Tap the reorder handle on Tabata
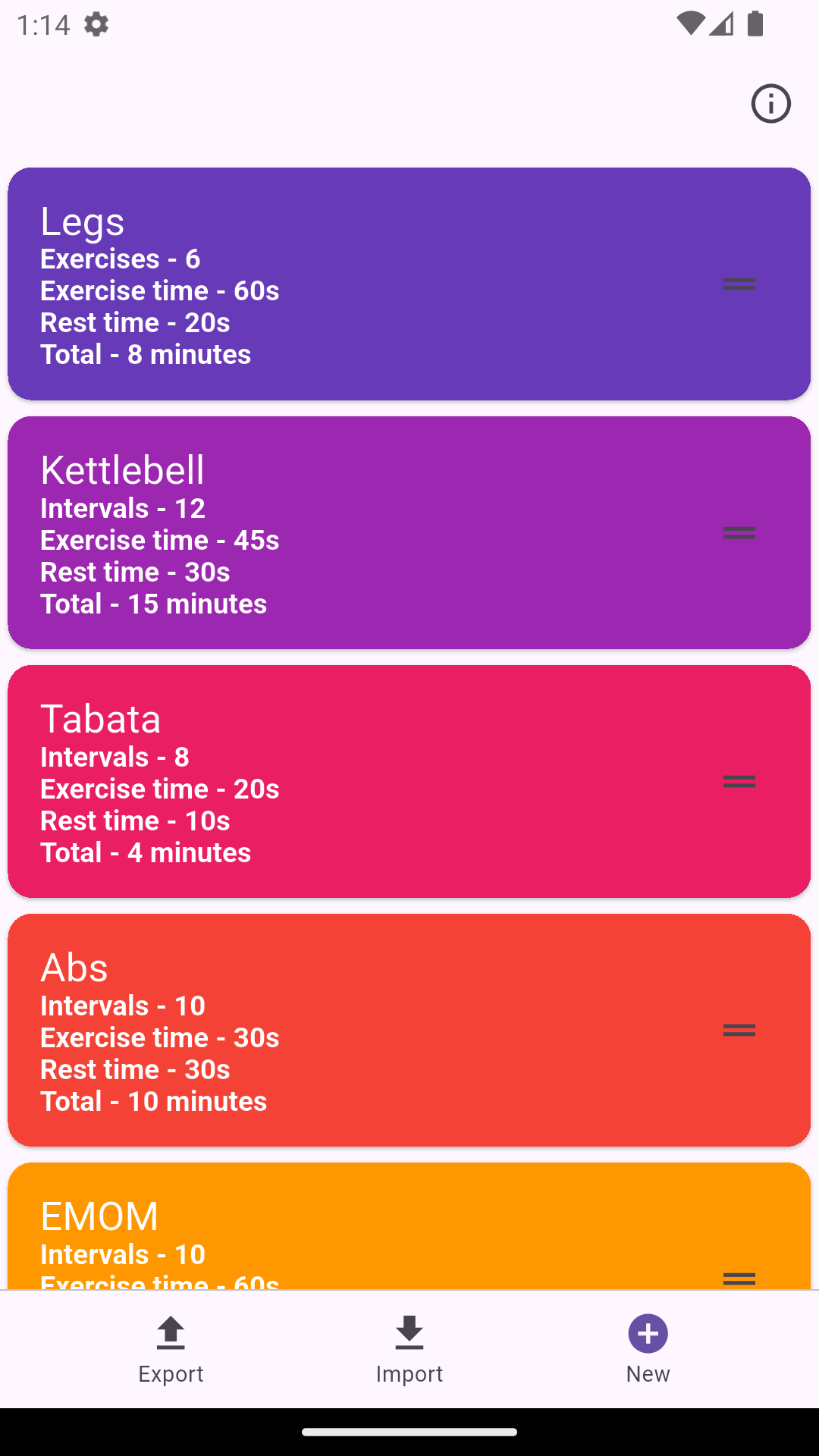Screen dimensions: 819x1456 point(739,781)
